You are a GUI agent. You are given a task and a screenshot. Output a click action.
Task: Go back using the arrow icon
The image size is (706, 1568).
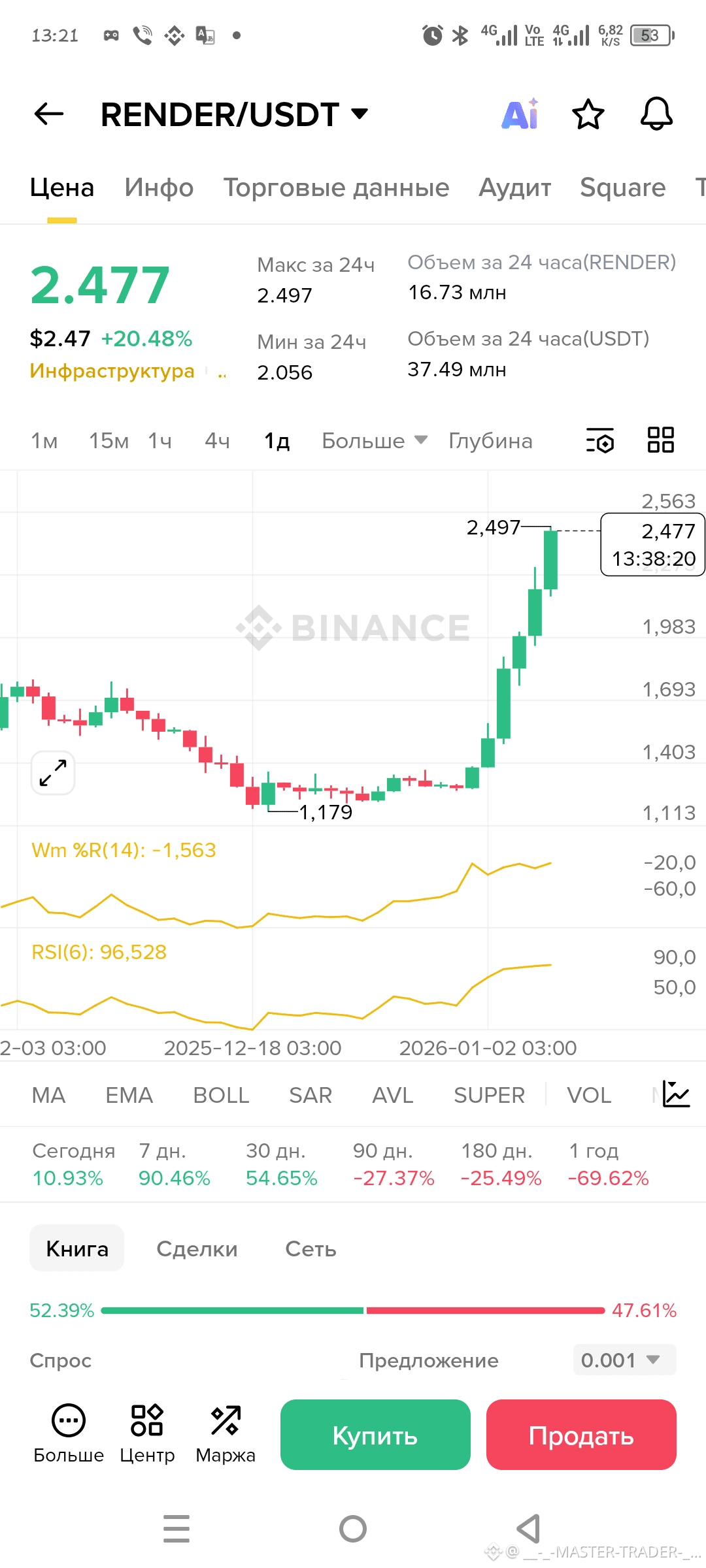49,114
